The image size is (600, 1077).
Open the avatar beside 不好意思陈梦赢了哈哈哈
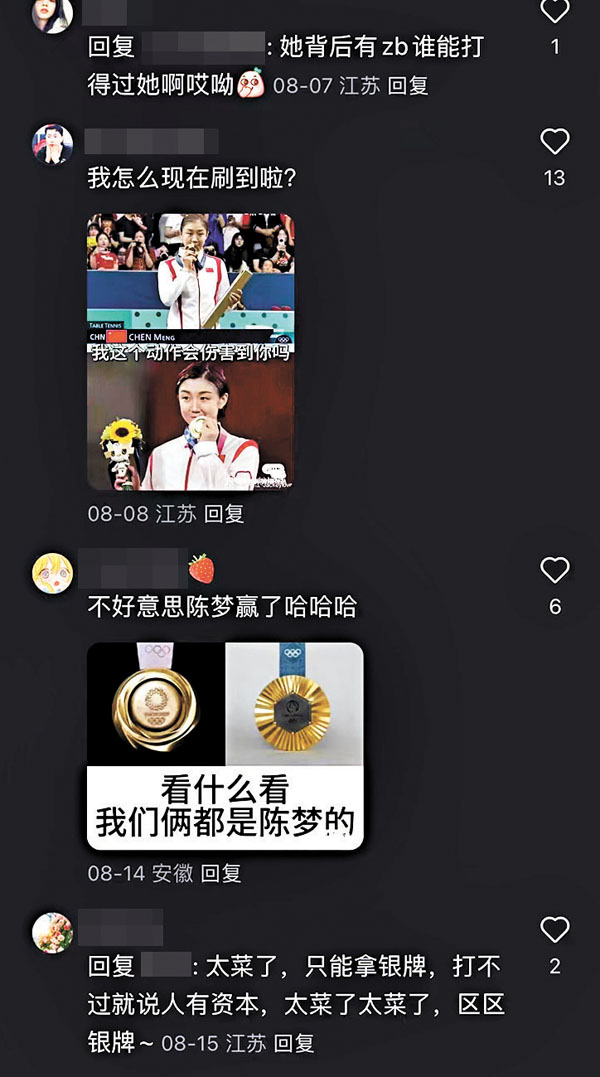click(52, 572)
